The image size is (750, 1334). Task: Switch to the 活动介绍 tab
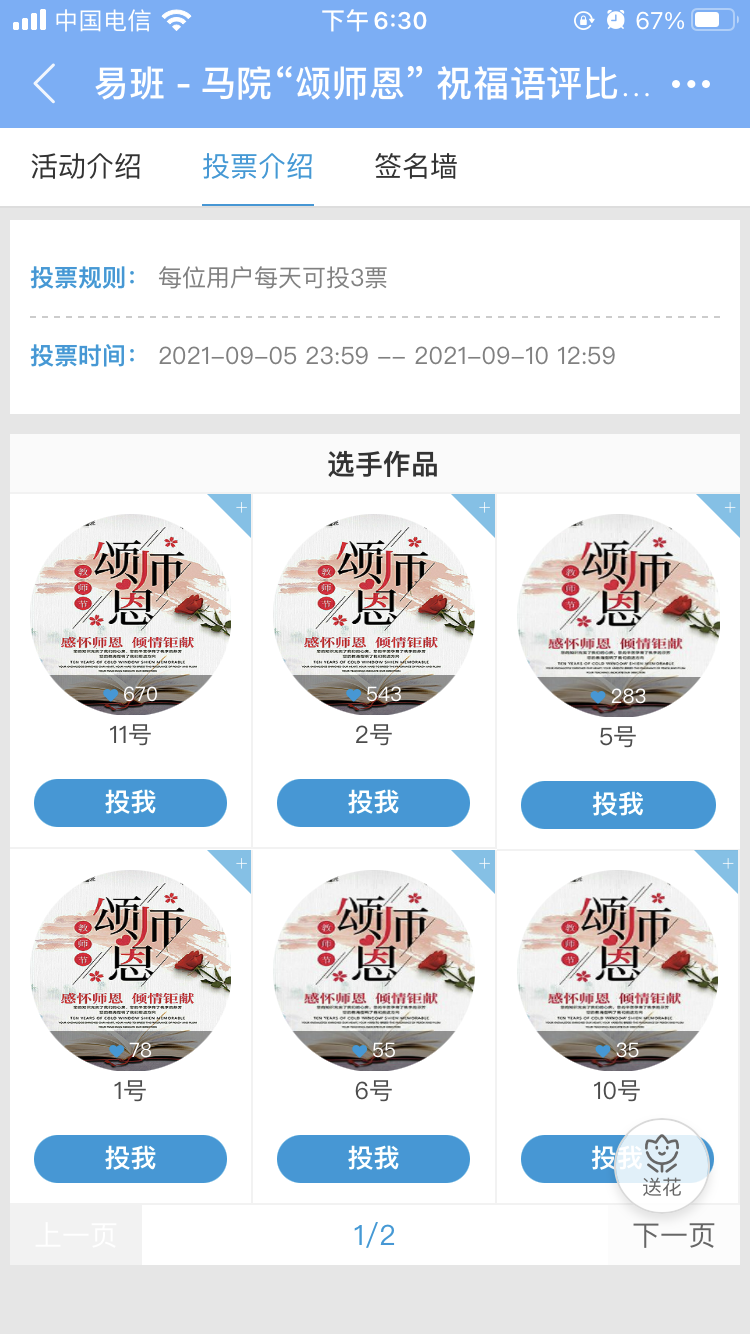86,166
